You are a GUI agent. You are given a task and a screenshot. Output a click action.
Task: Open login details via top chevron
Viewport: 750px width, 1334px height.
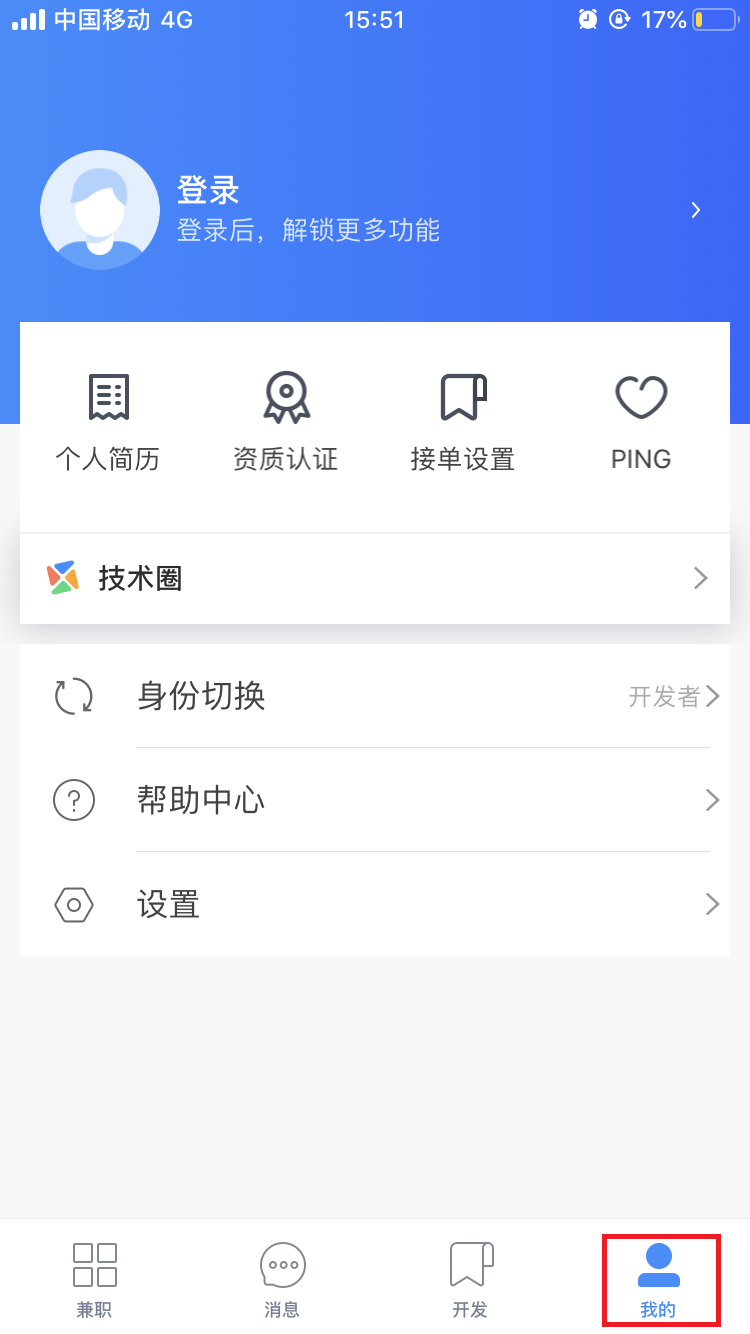click(696, 210)
